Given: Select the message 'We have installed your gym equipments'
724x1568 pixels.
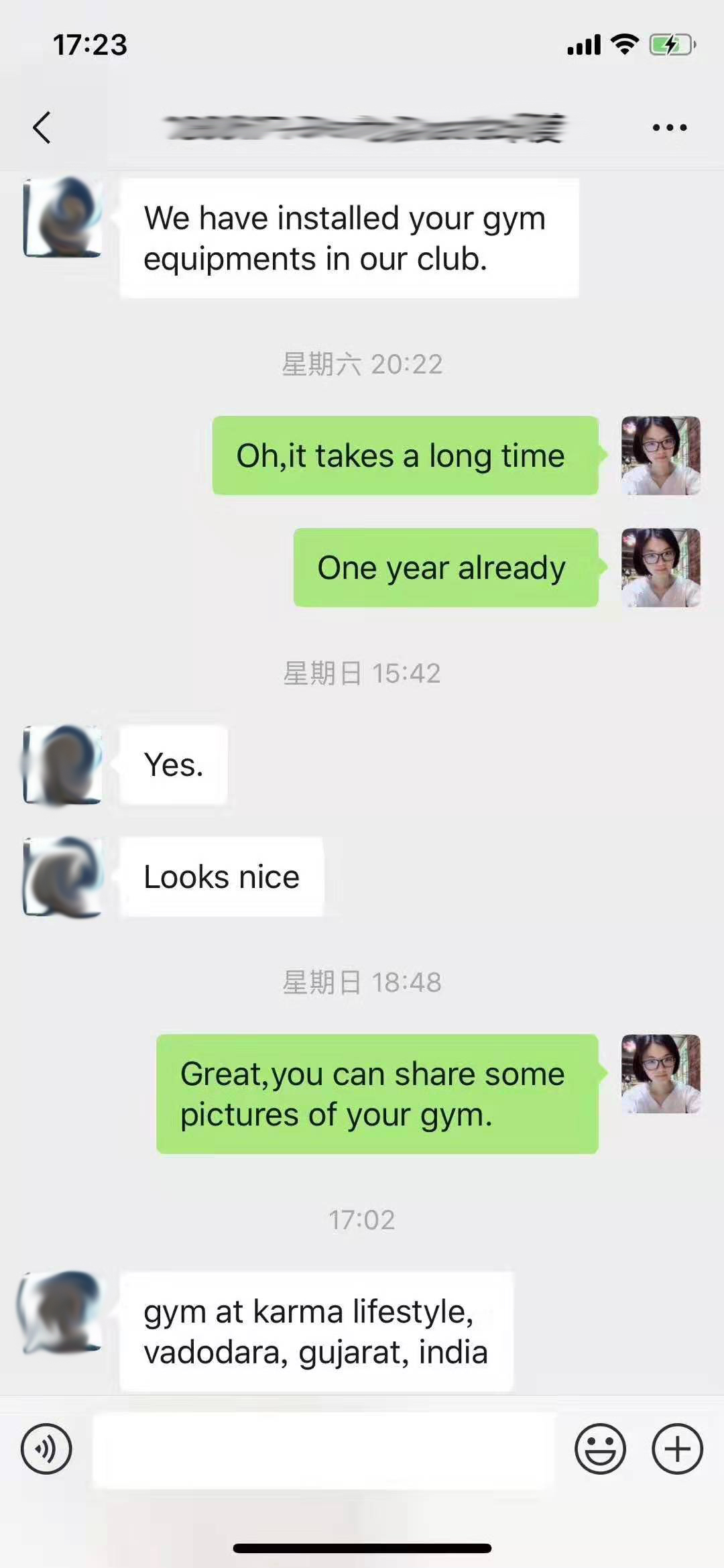Looking at the screenshot, I should [x=347, y=239].
